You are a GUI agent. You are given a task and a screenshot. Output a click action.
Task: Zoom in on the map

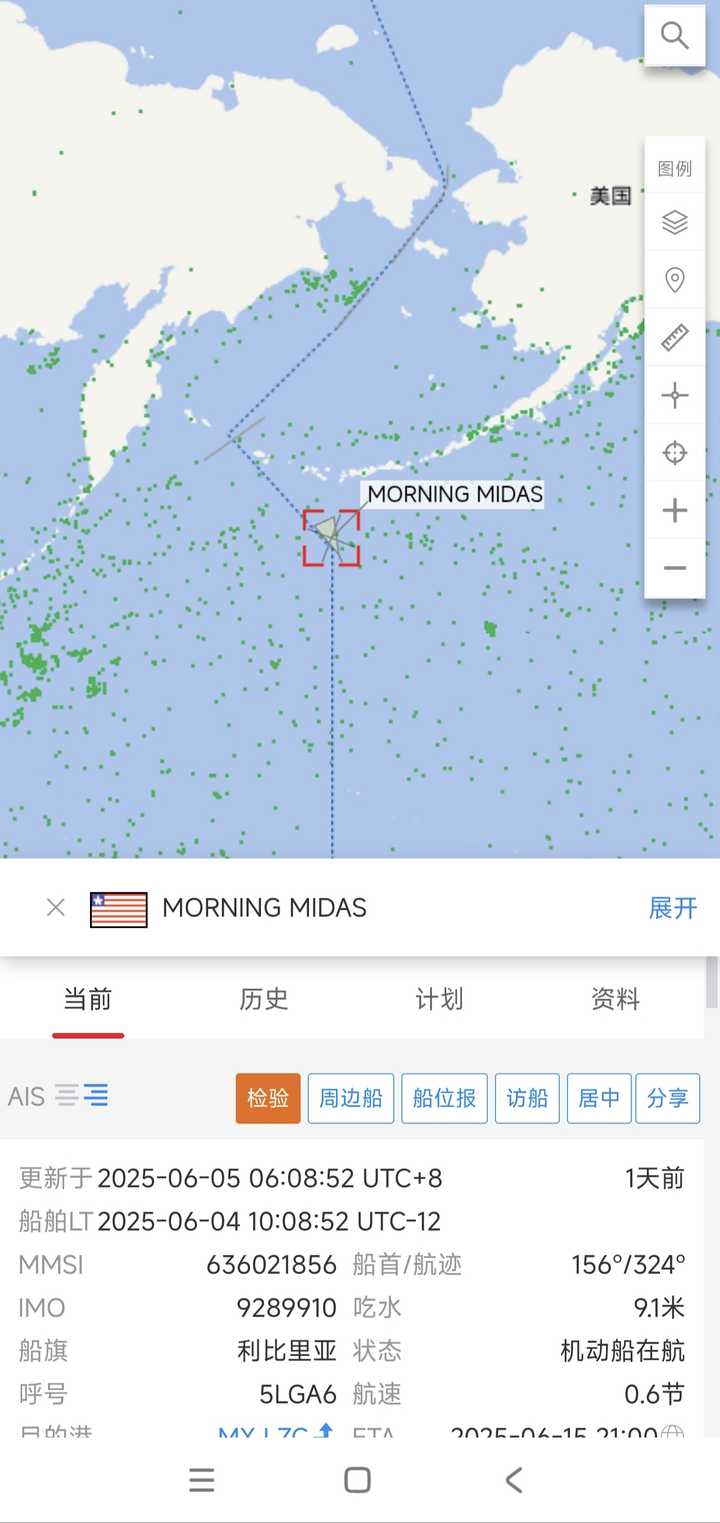pos(675,511)
